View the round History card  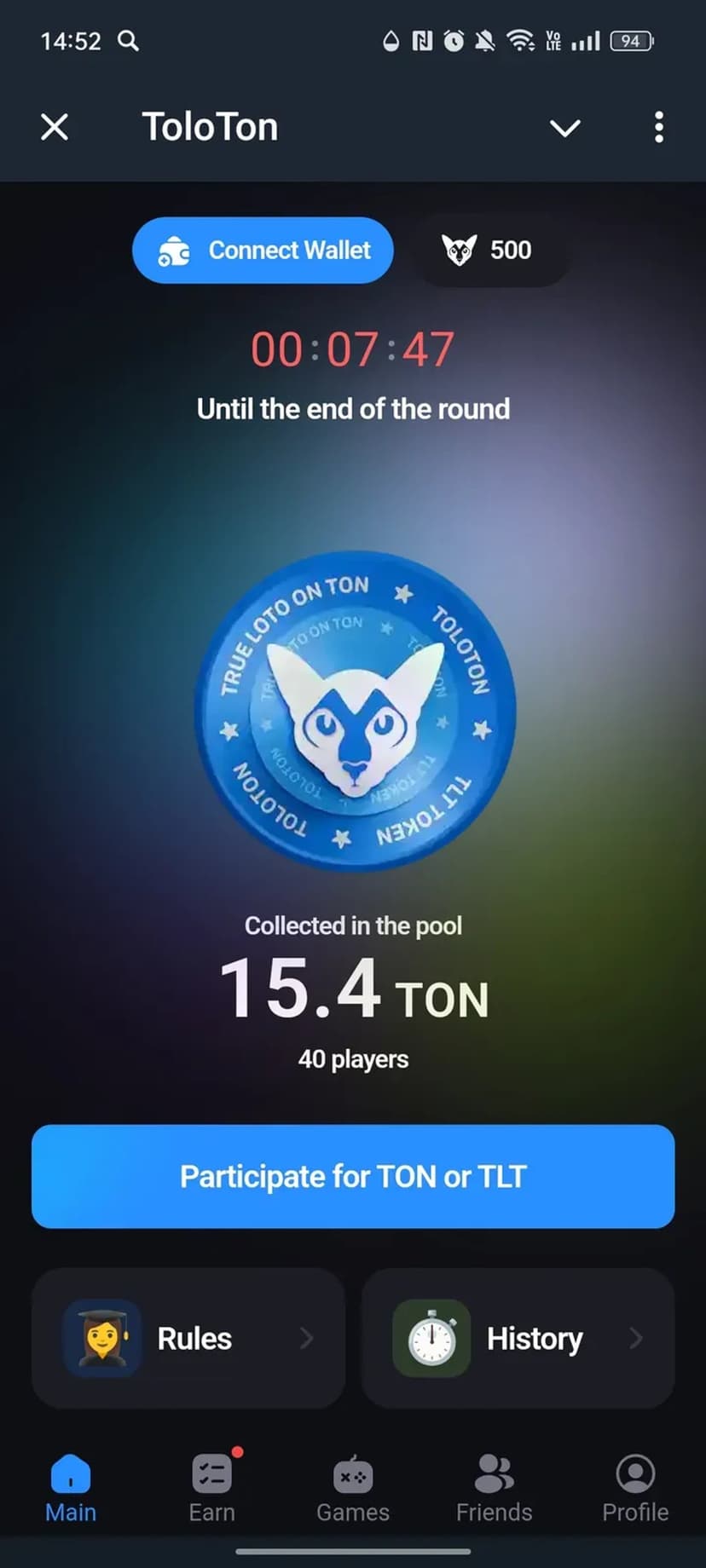tap(518, 1338)
